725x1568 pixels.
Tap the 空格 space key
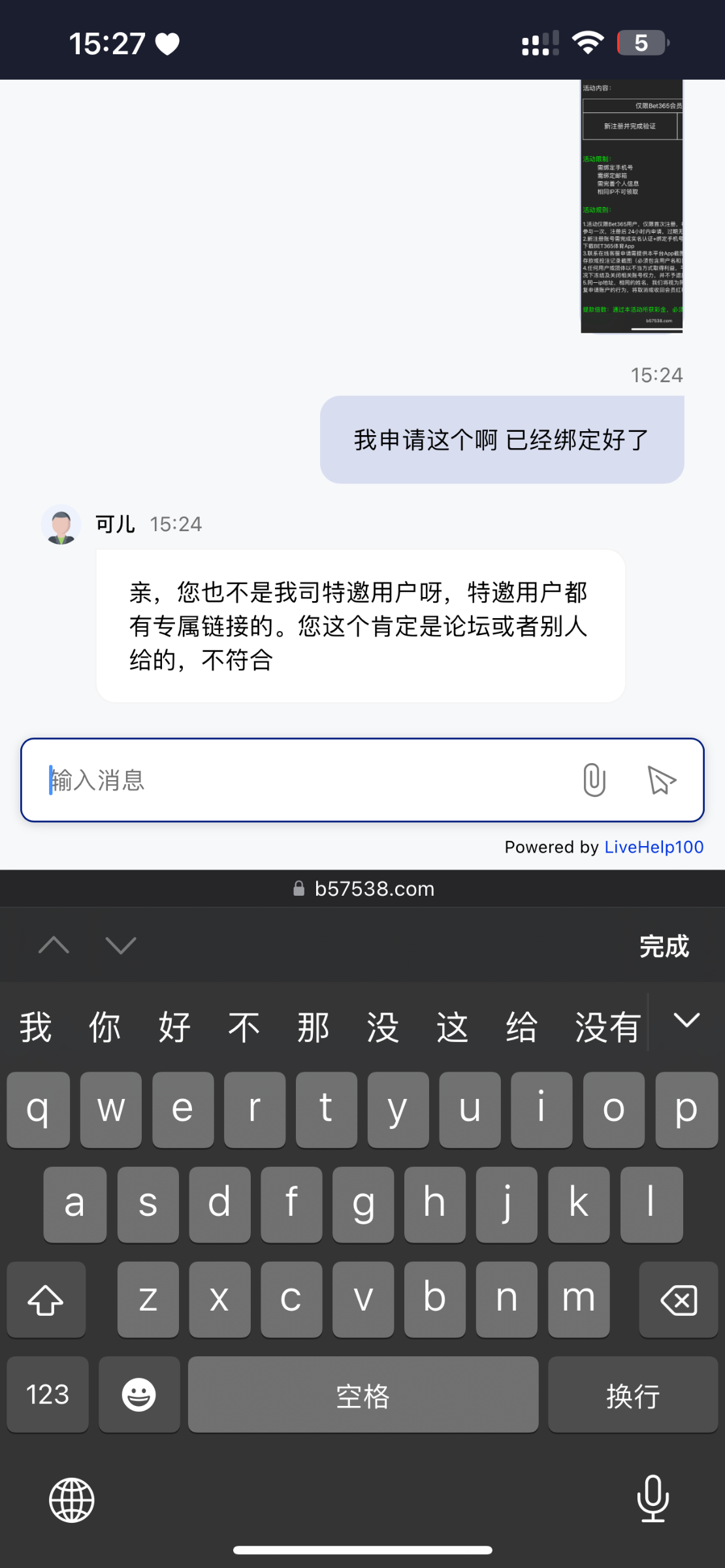(x=363, y=1394)
